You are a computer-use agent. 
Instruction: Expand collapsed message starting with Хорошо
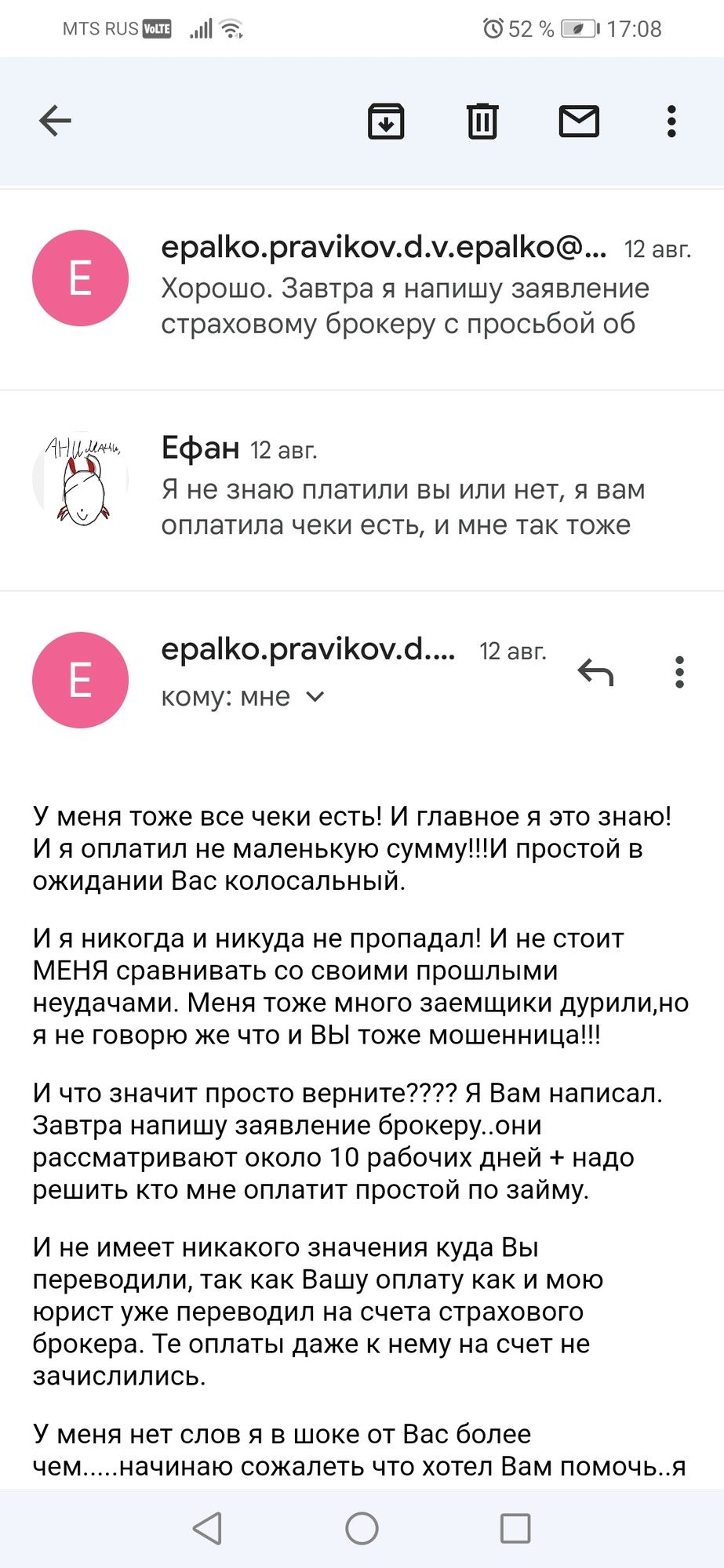(x=362, y=289)
